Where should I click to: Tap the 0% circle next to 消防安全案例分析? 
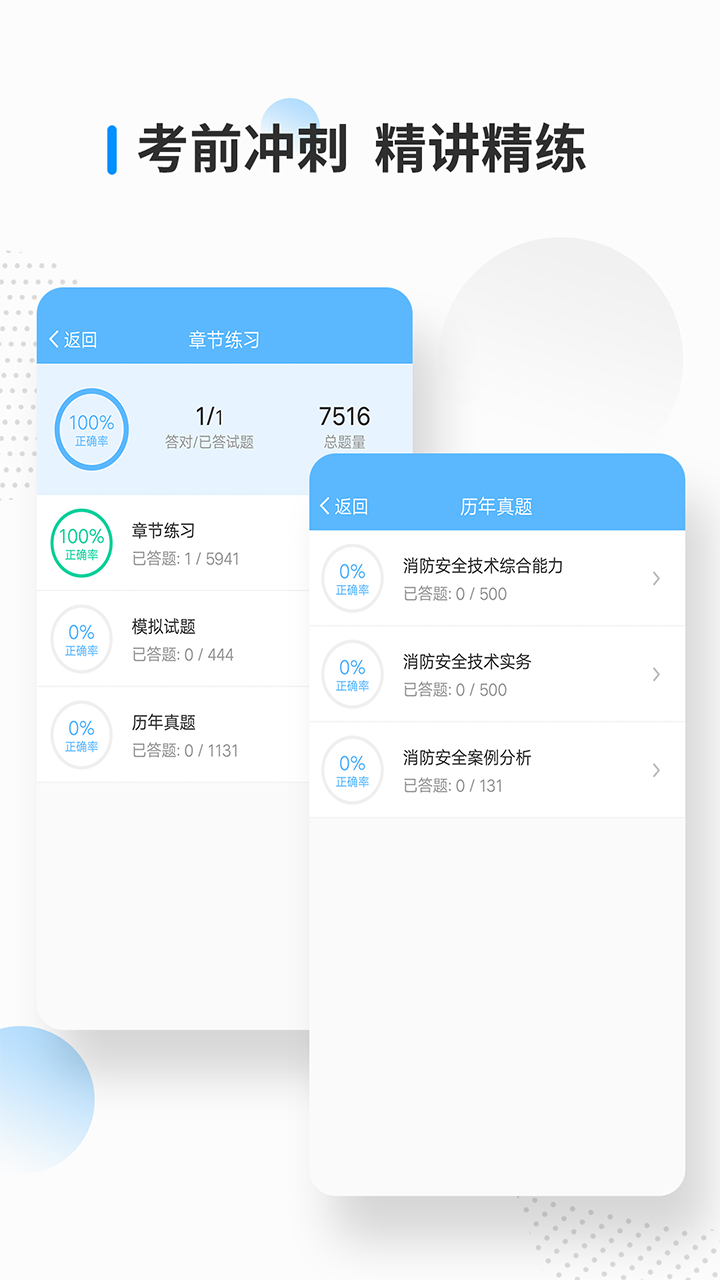tap(352, 770)
